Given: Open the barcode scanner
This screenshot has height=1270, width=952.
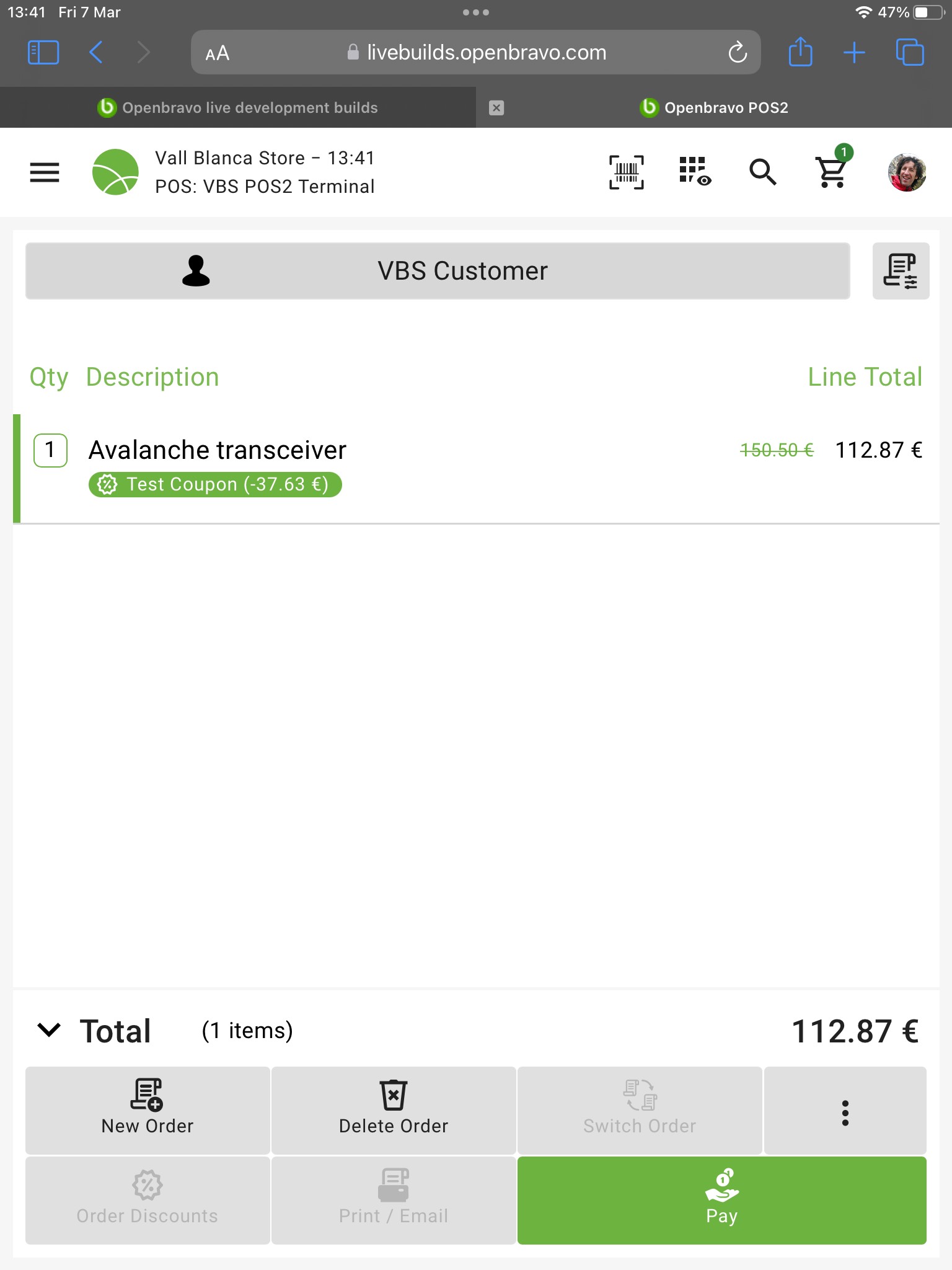Looking at the screenshot, I should point(626,172).
